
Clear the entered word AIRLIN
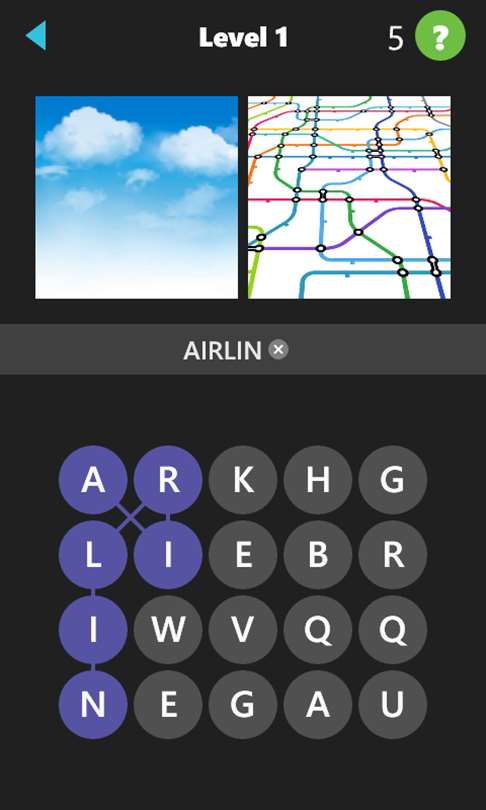point(278,350)
